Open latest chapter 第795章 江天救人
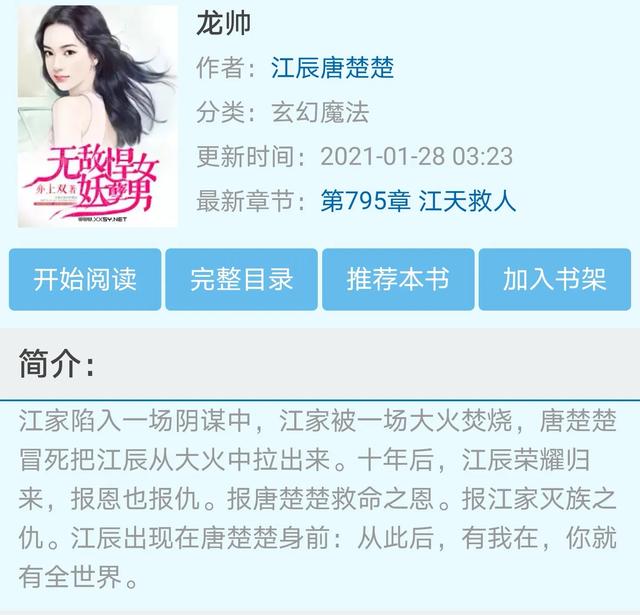640x615 pixels. (x=418, y=201)
